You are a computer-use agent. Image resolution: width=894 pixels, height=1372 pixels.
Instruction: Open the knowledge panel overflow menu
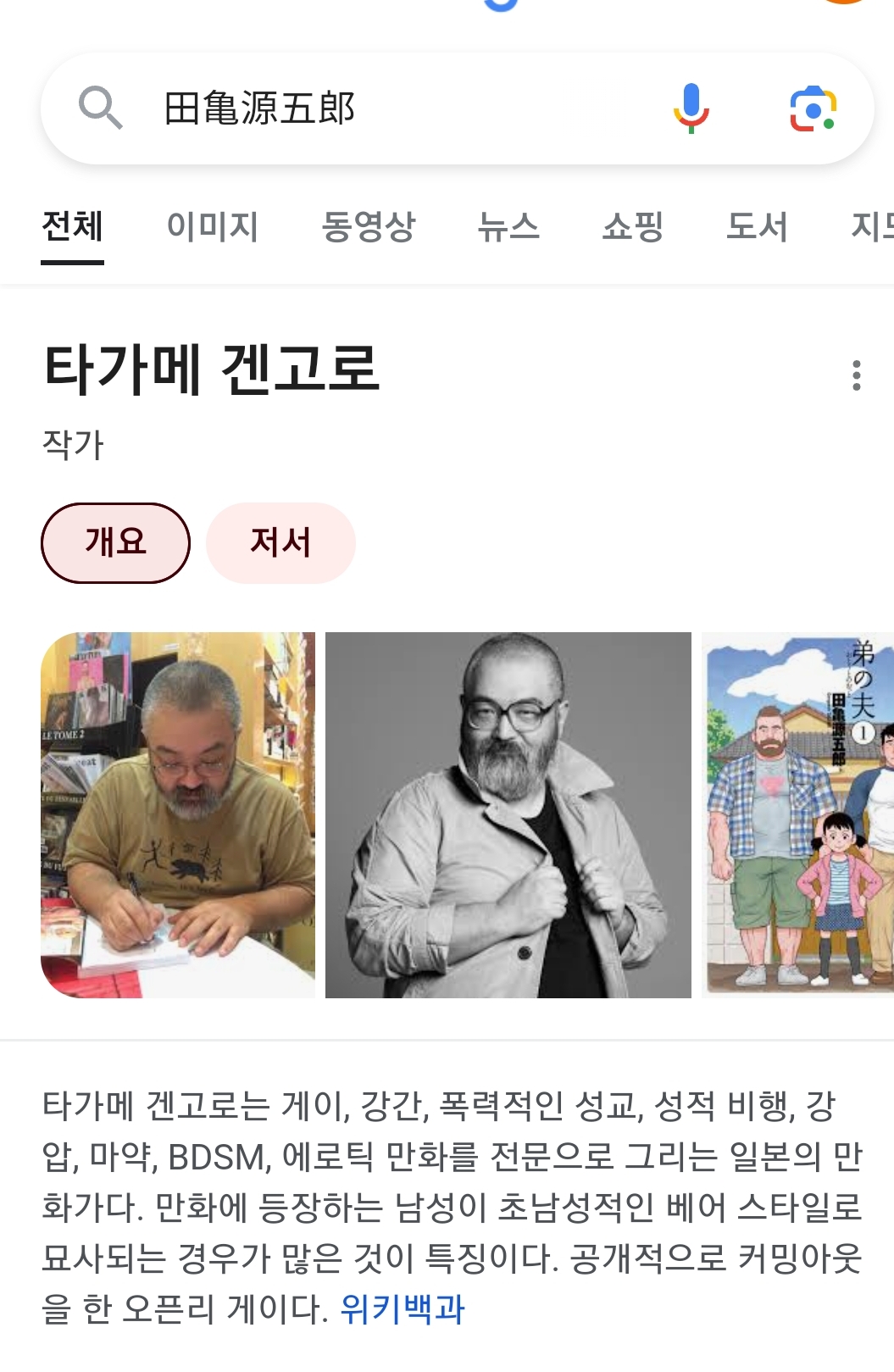(856, 375)
